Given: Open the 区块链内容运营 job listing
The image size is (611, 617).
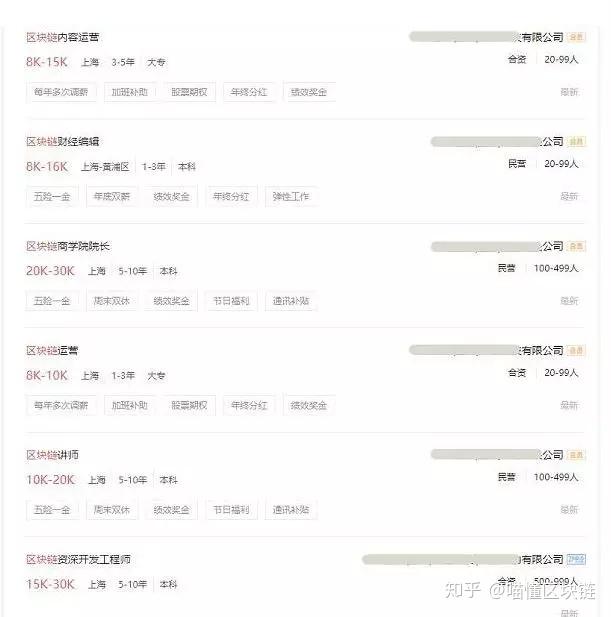Looking at the screenshot, I should (63, 37).
